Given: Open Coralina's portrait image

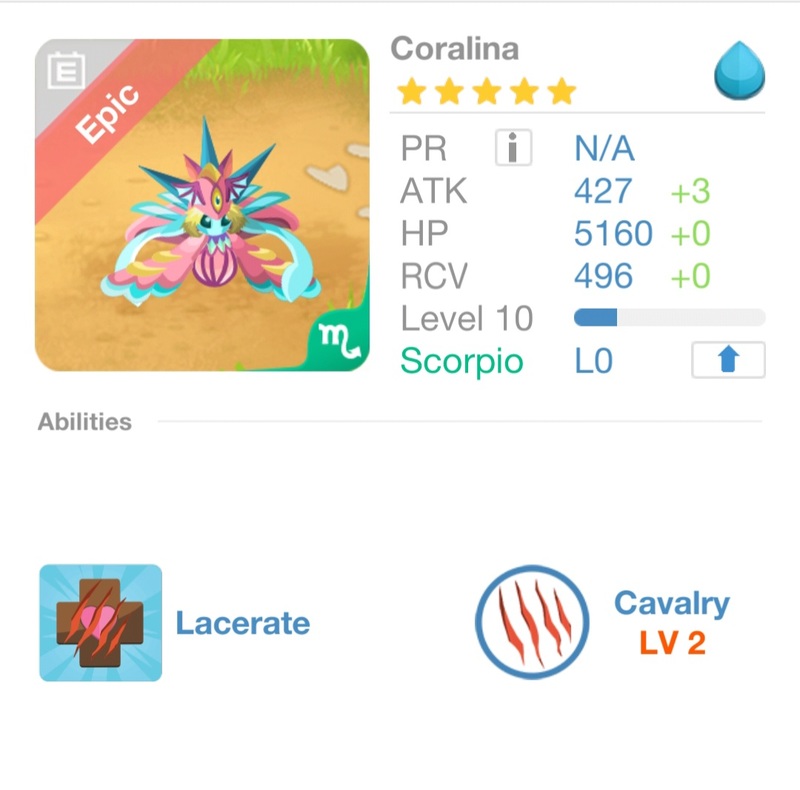Looking at the screenshot, I should coord(202,205).
